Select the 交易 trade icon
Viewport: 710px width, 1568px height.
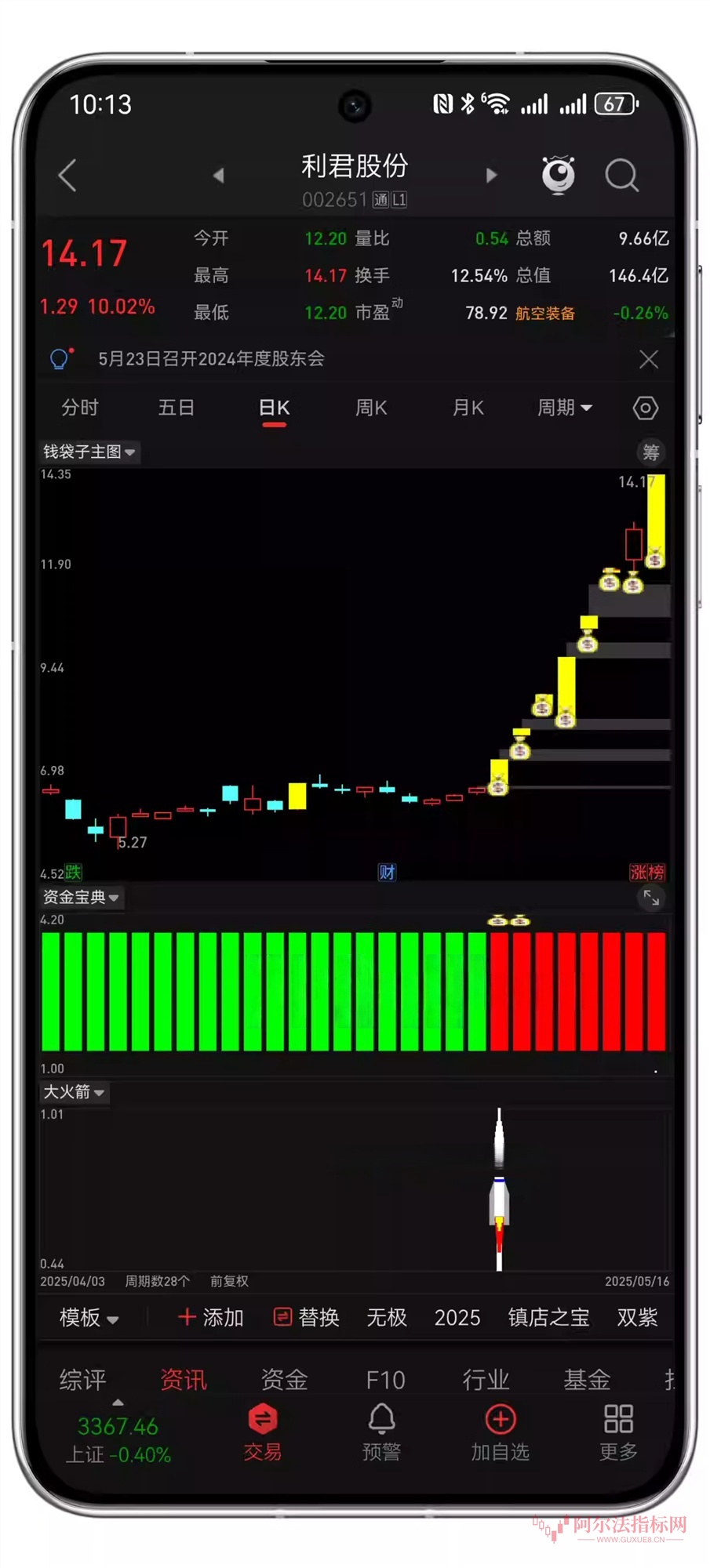264,1419
